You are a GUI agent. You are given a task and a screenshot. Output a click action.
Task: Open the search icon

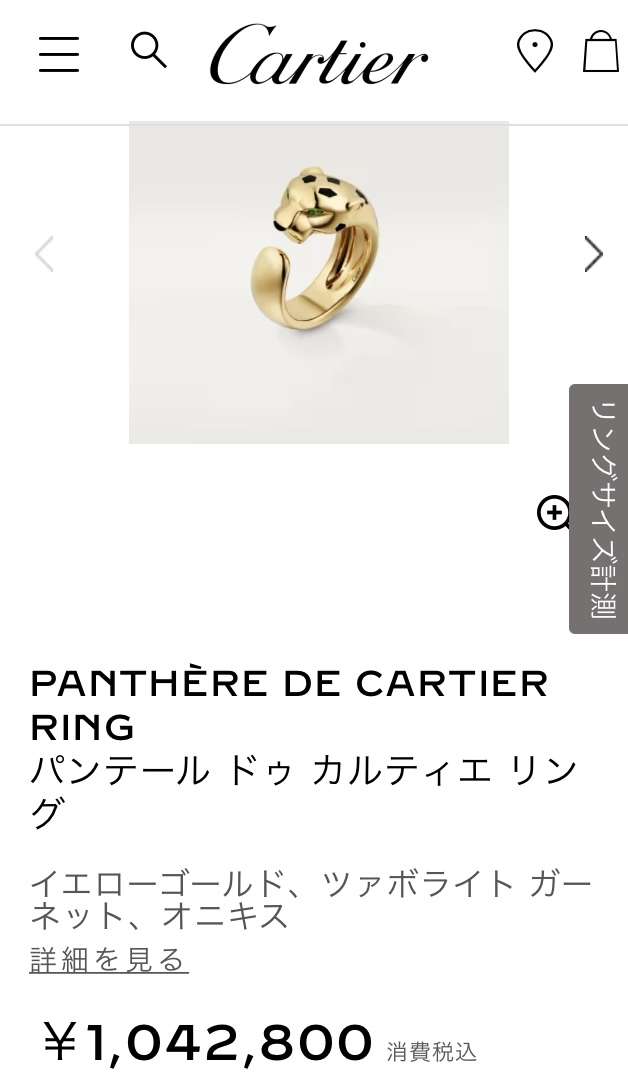(x=149, y=51)
